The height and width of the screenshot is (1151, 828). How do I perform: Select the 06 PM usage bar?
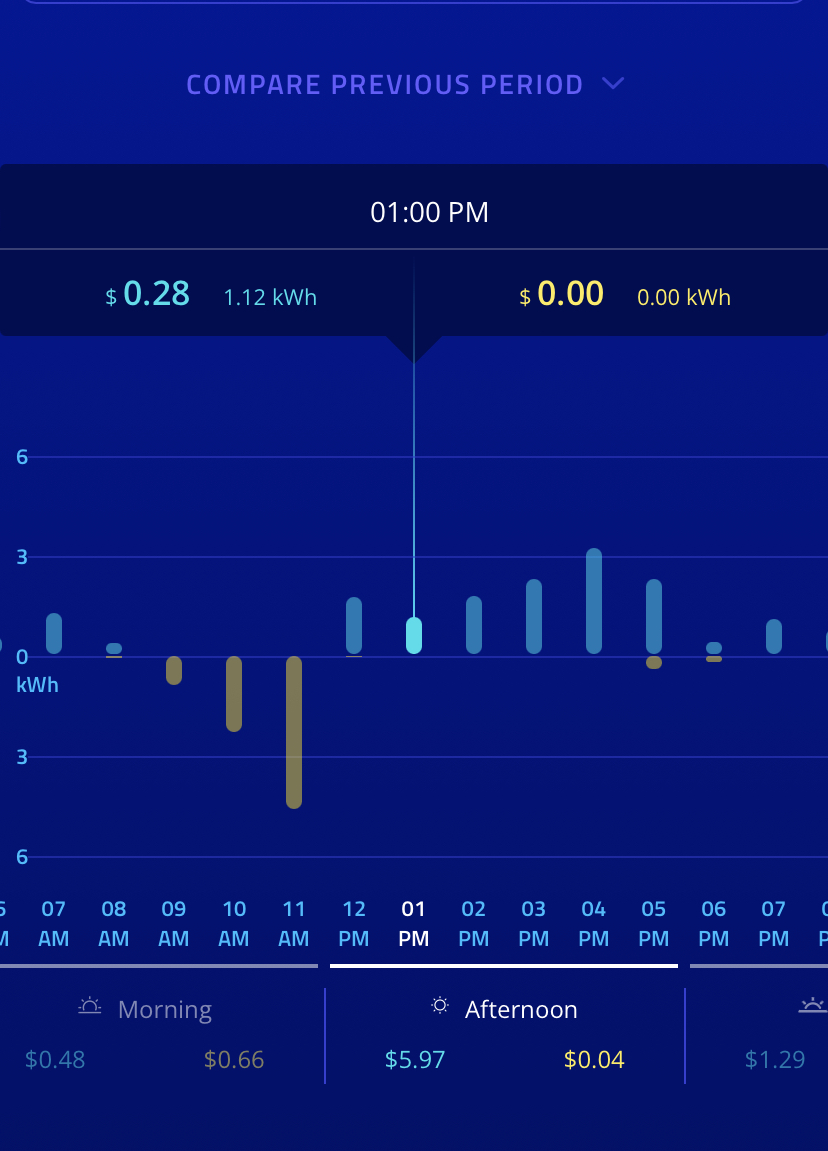click(x=714, y=649)
